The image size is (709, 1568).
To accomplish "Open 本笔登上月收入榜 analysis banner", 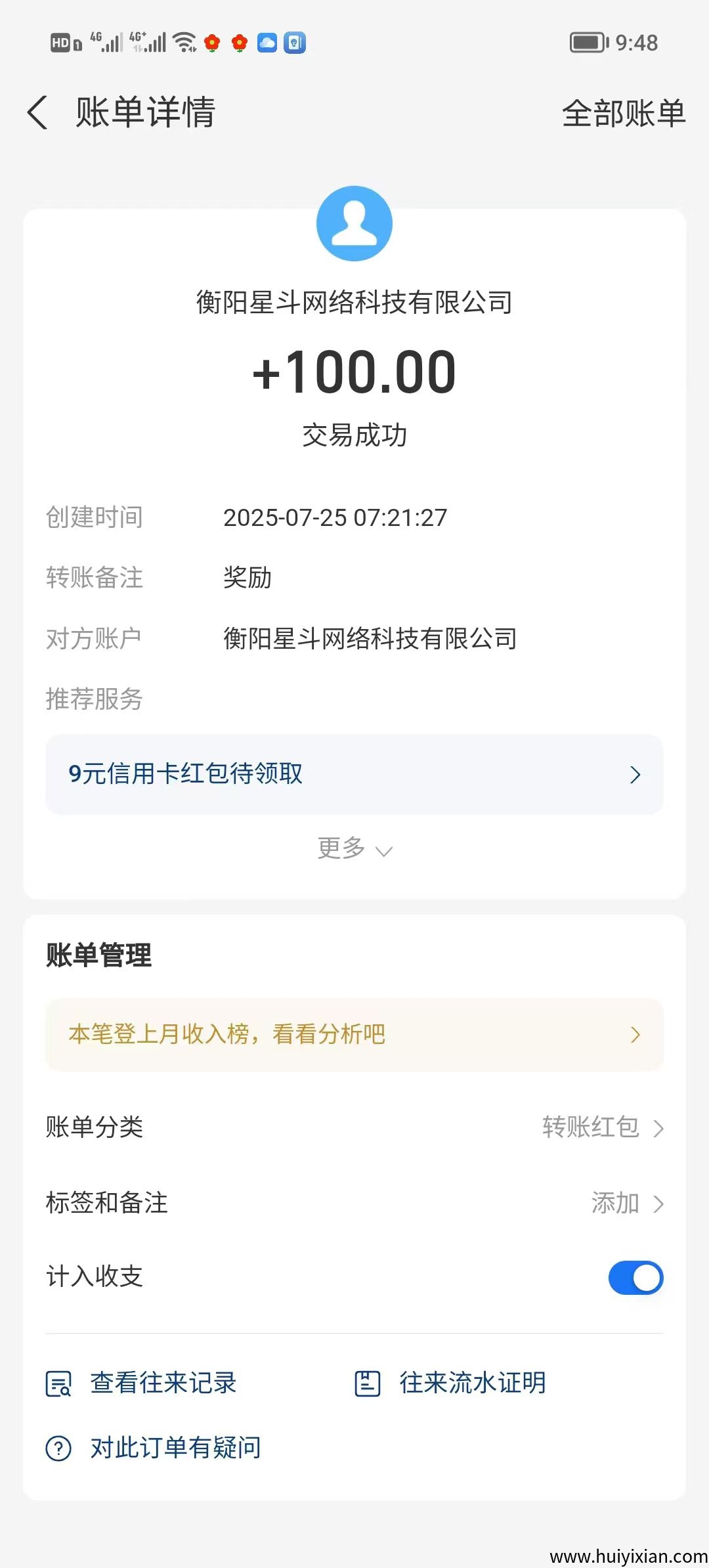I will pyautogui.click(x=354, y=1035).
